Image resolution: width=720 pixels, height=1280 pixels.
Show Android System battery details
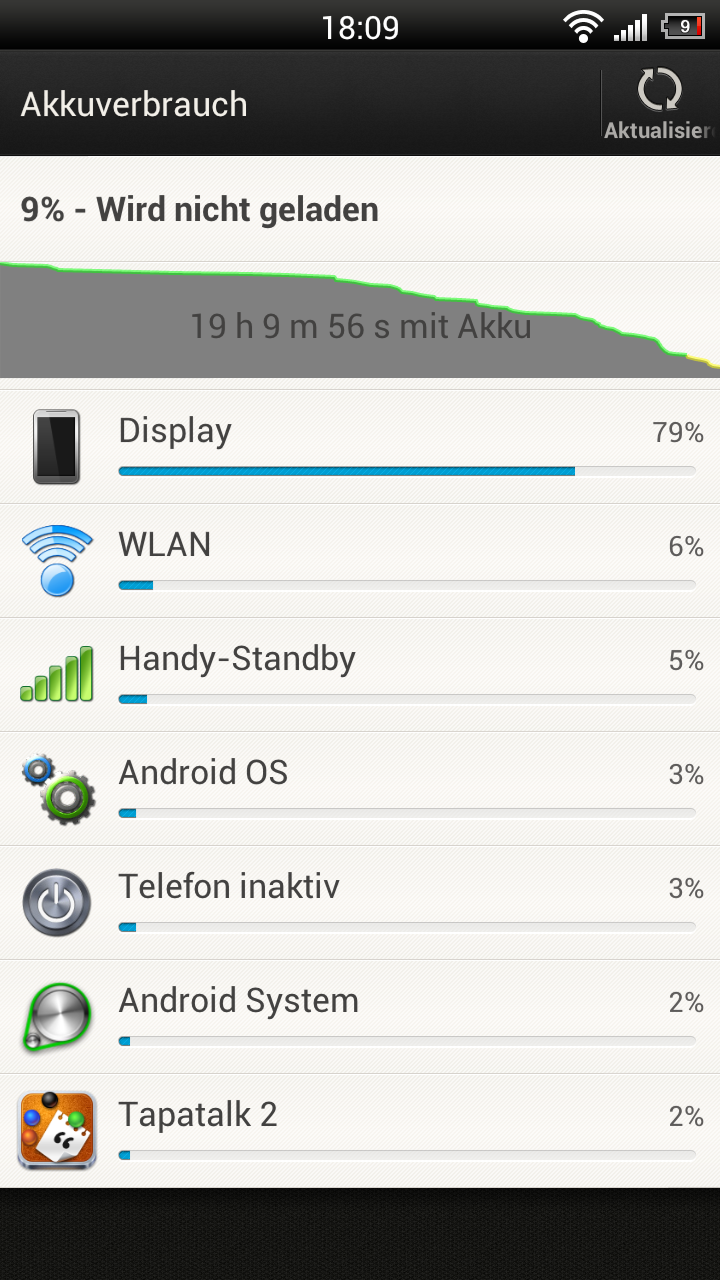click(360, 1017)
